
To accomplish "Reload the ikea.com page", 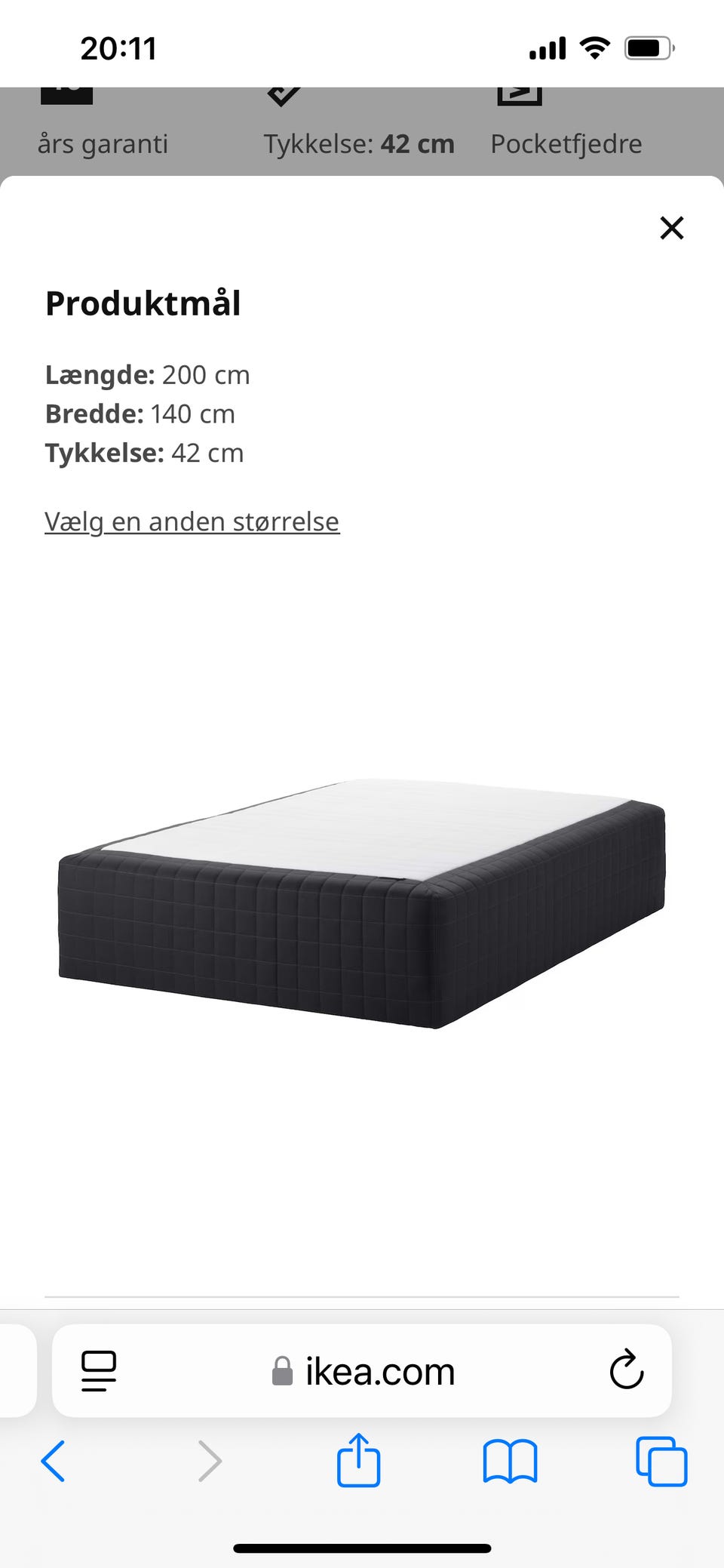I will [x=627, y=1371].
